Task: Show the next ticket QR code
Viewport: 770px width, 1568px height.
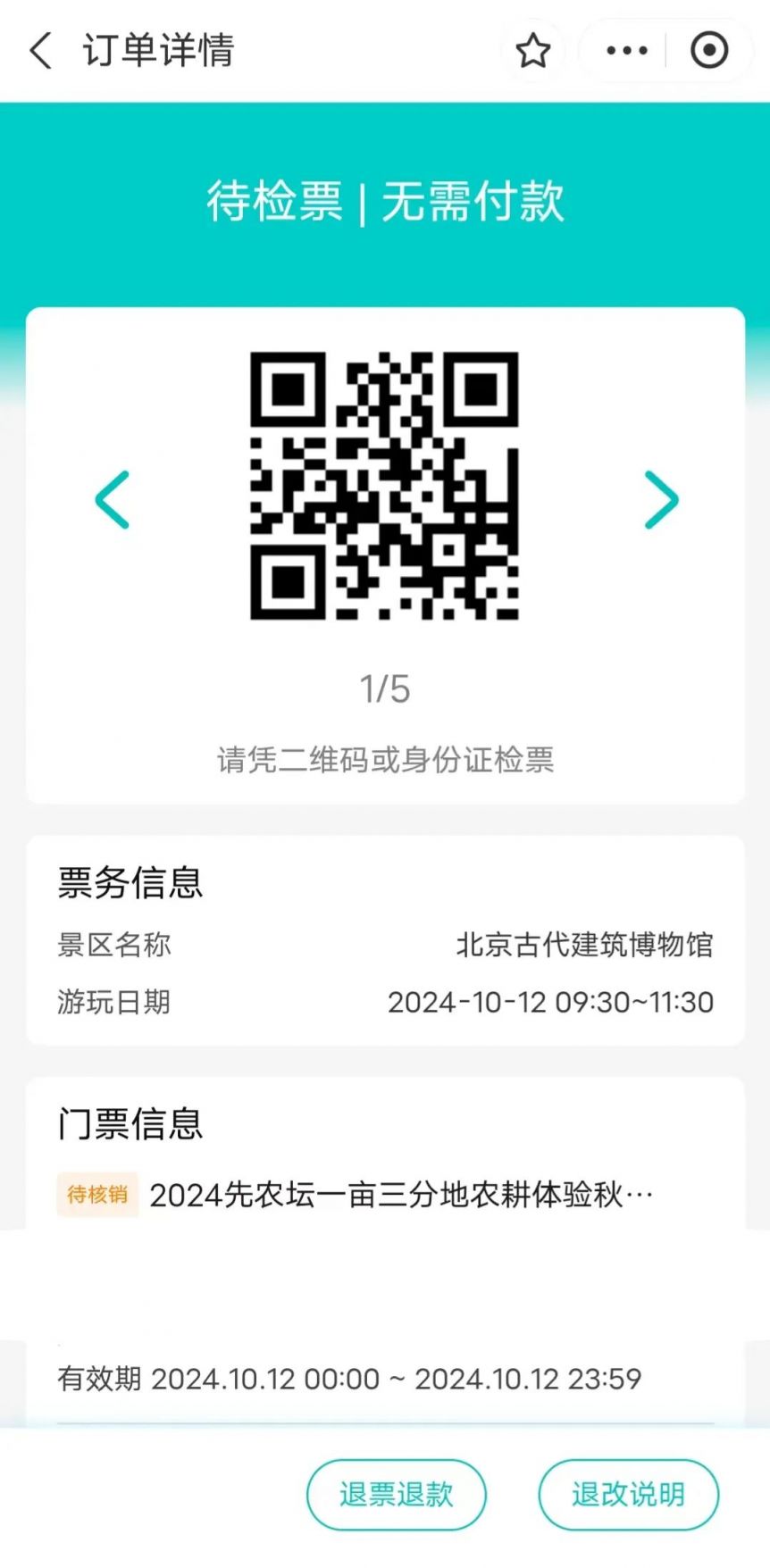Action: coord(661,500)
